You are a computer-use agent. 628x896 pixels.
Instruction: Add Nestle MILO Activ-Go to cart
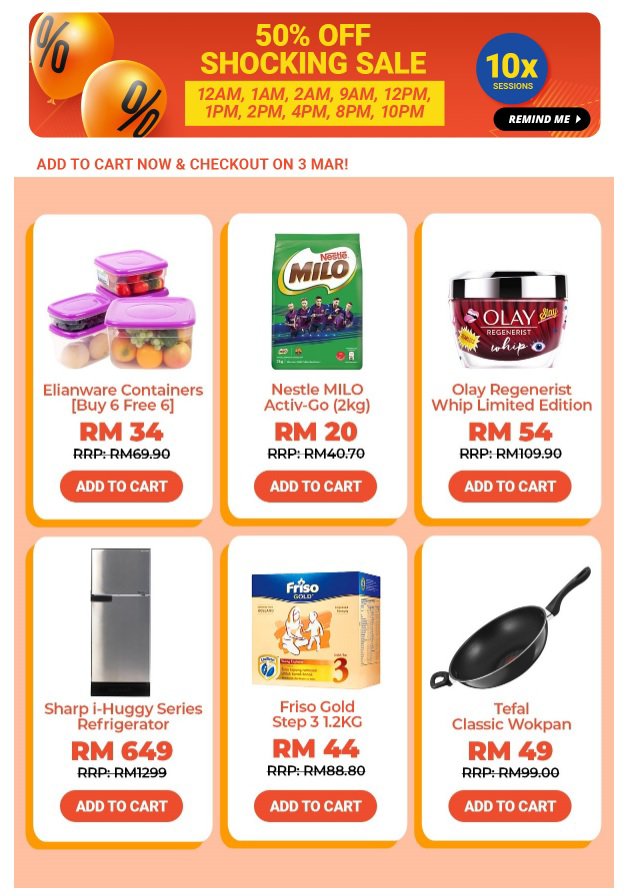pyautogui.click(x=315, y=486)
